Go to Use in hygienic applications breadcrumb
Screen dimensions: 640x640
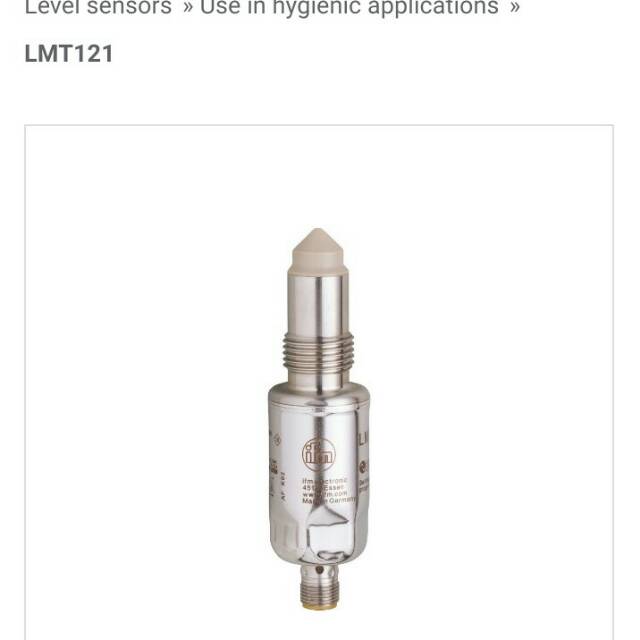[x=349, y=8]
